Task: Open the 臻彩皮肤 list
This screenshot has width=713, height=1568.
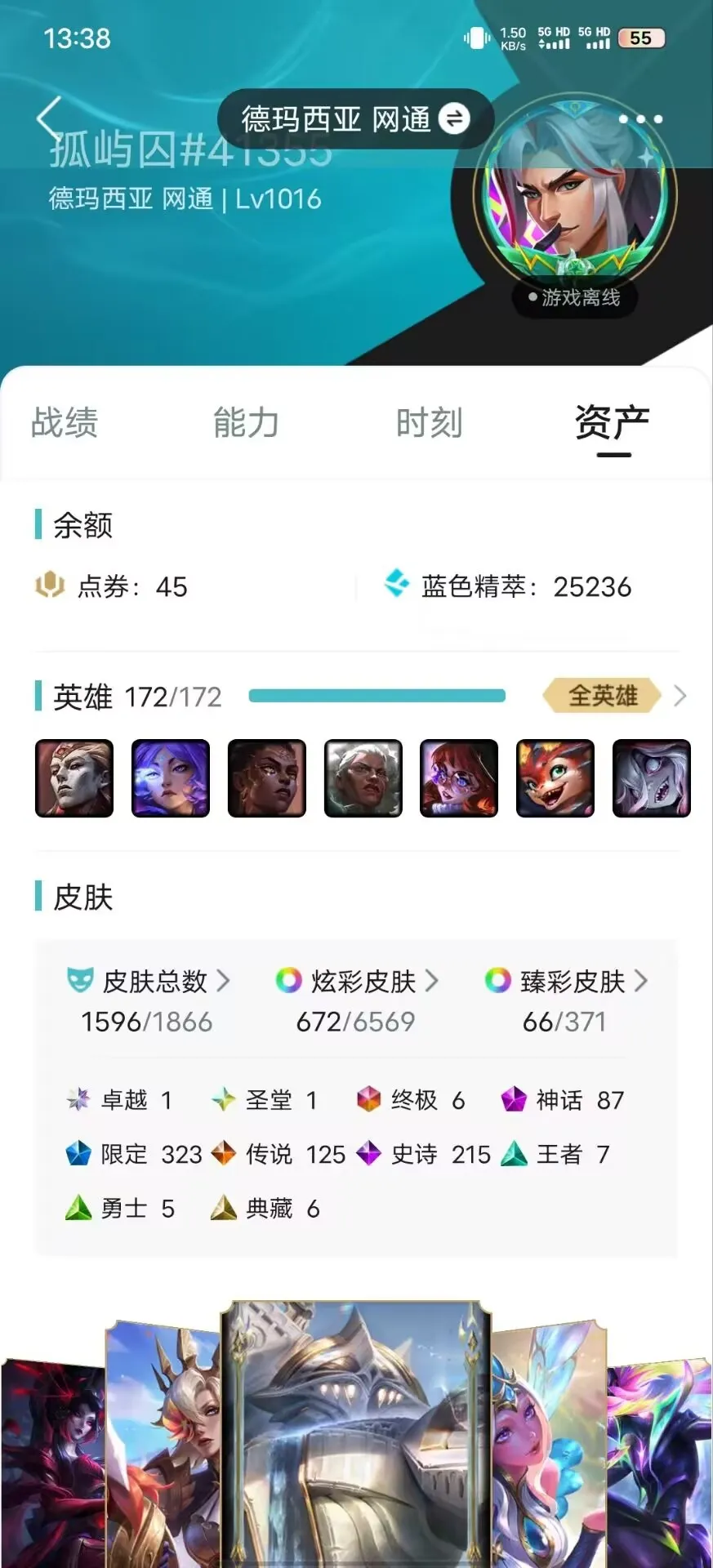Action: tap(566, 981)
